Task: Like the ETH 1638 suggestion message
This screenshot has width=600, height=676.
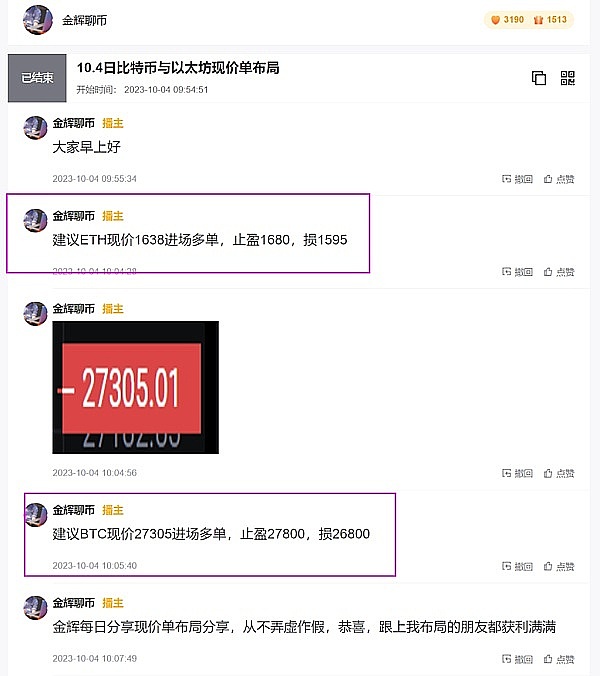Action: click(x=559, y=271)
